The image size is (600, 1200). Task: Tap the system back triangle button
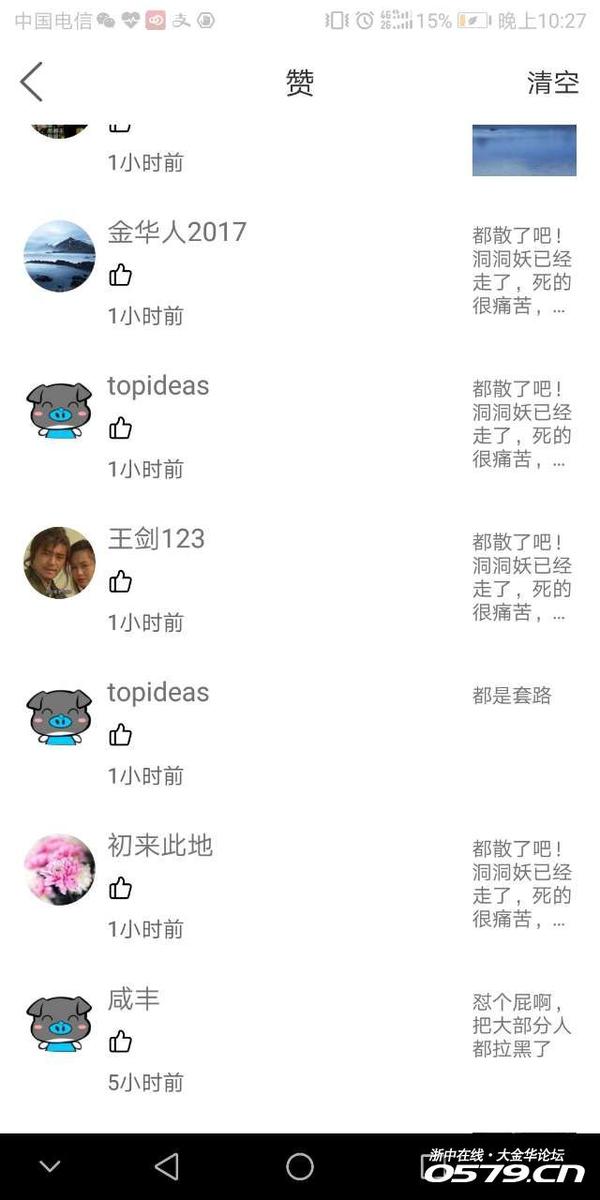[x=167, y=1166]
